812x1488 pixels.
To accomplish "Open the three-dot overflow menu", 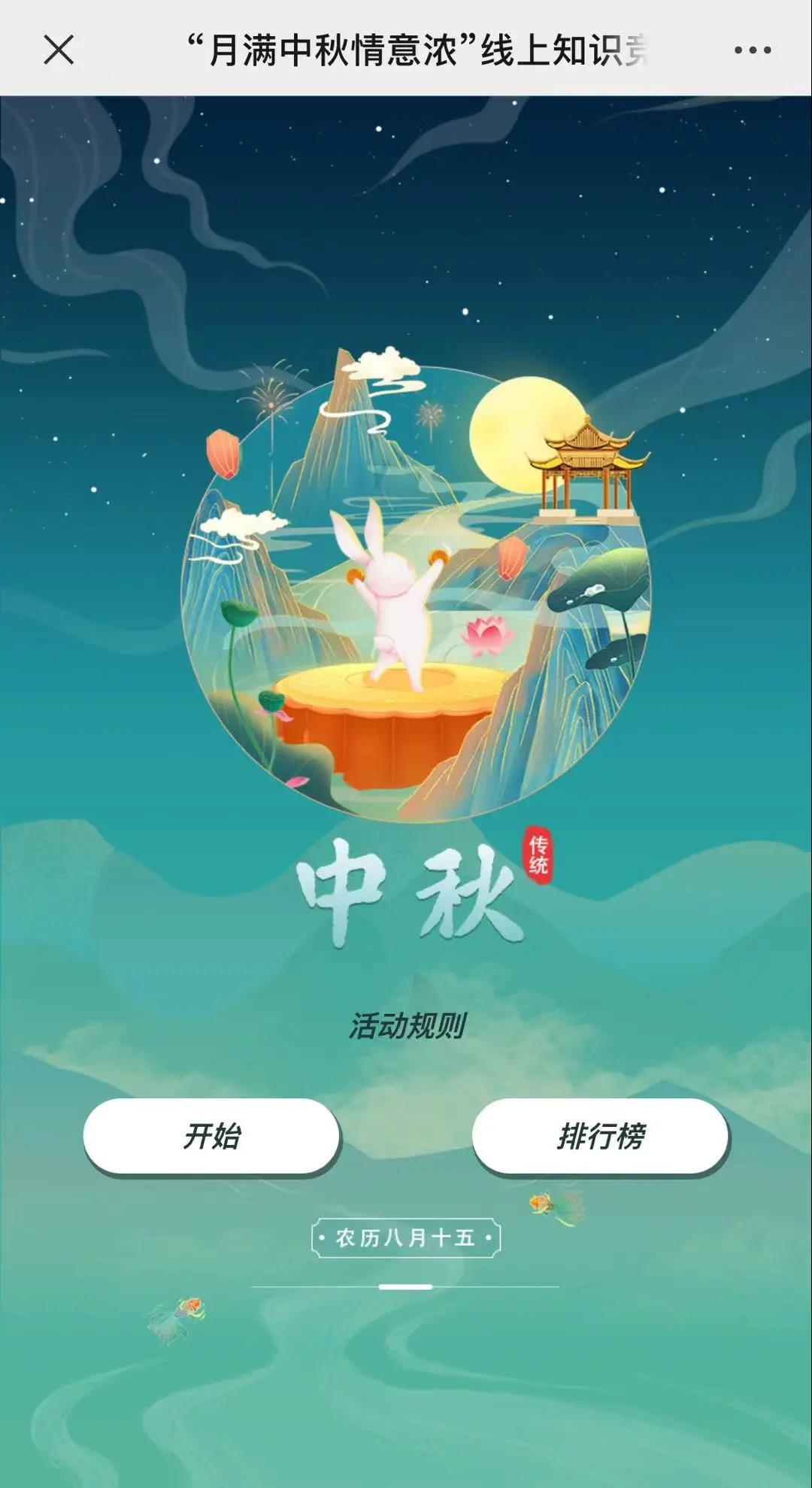I will point(752,50).
